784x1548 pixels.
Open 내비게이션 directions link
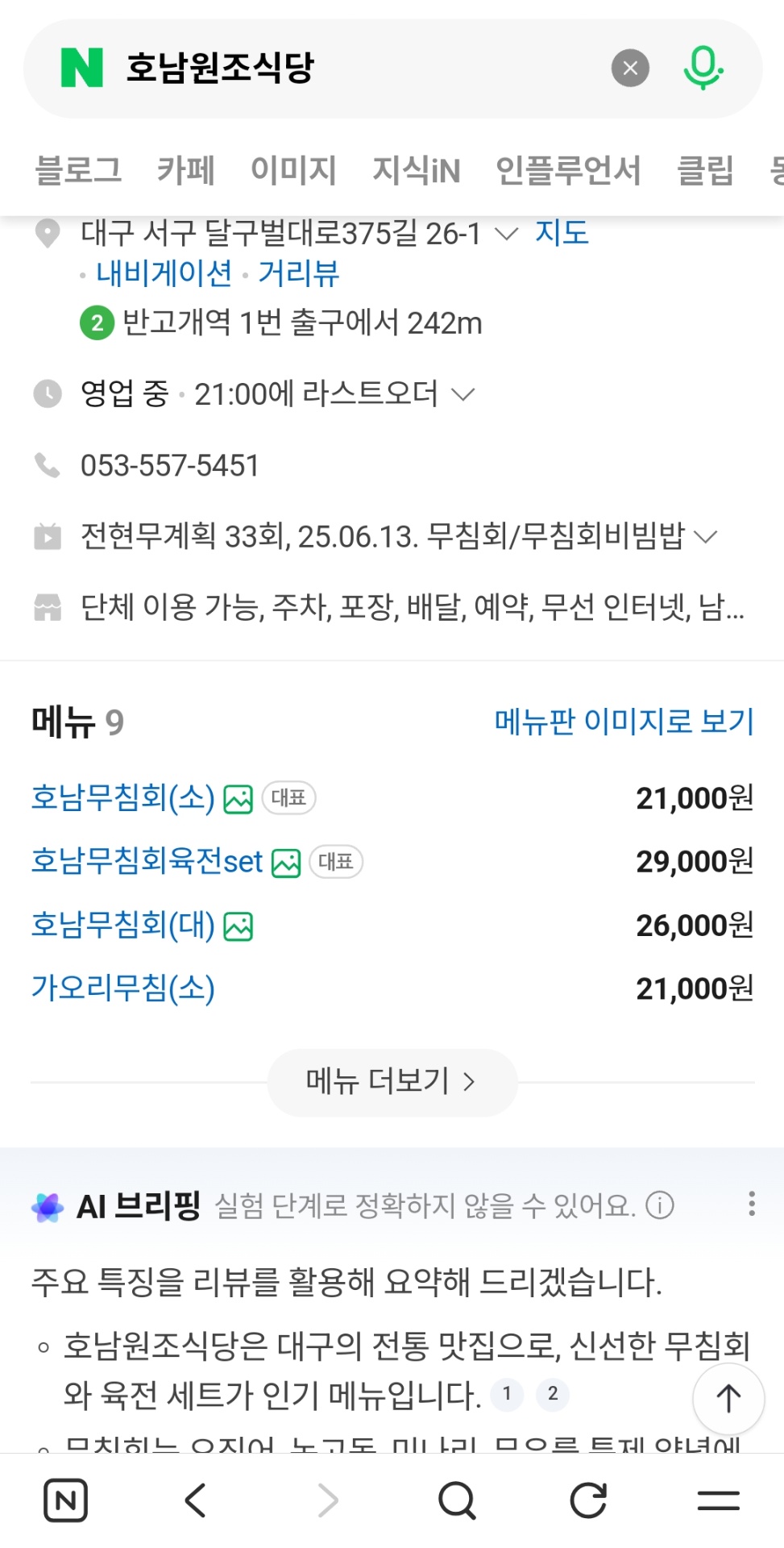click(164, 274)
